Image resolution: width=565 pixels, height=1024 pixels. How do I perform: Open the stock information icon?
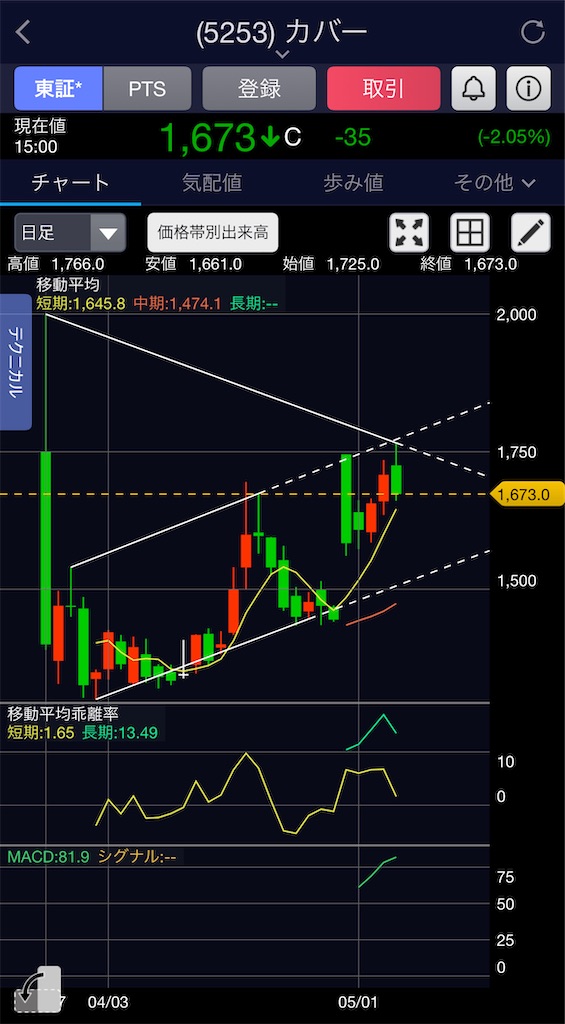pyautogui.click(x=528, y=89)
